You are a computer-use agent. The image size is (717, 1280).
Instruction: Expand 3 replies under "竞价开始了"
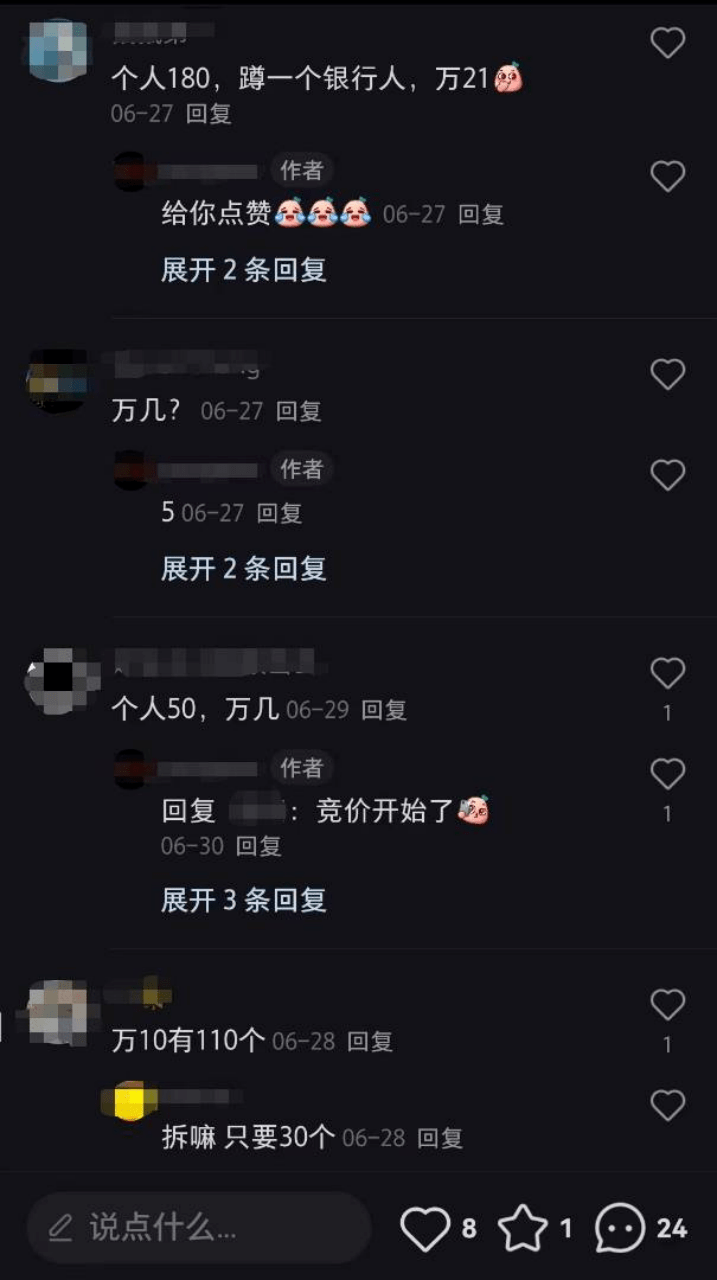[243, 900]
